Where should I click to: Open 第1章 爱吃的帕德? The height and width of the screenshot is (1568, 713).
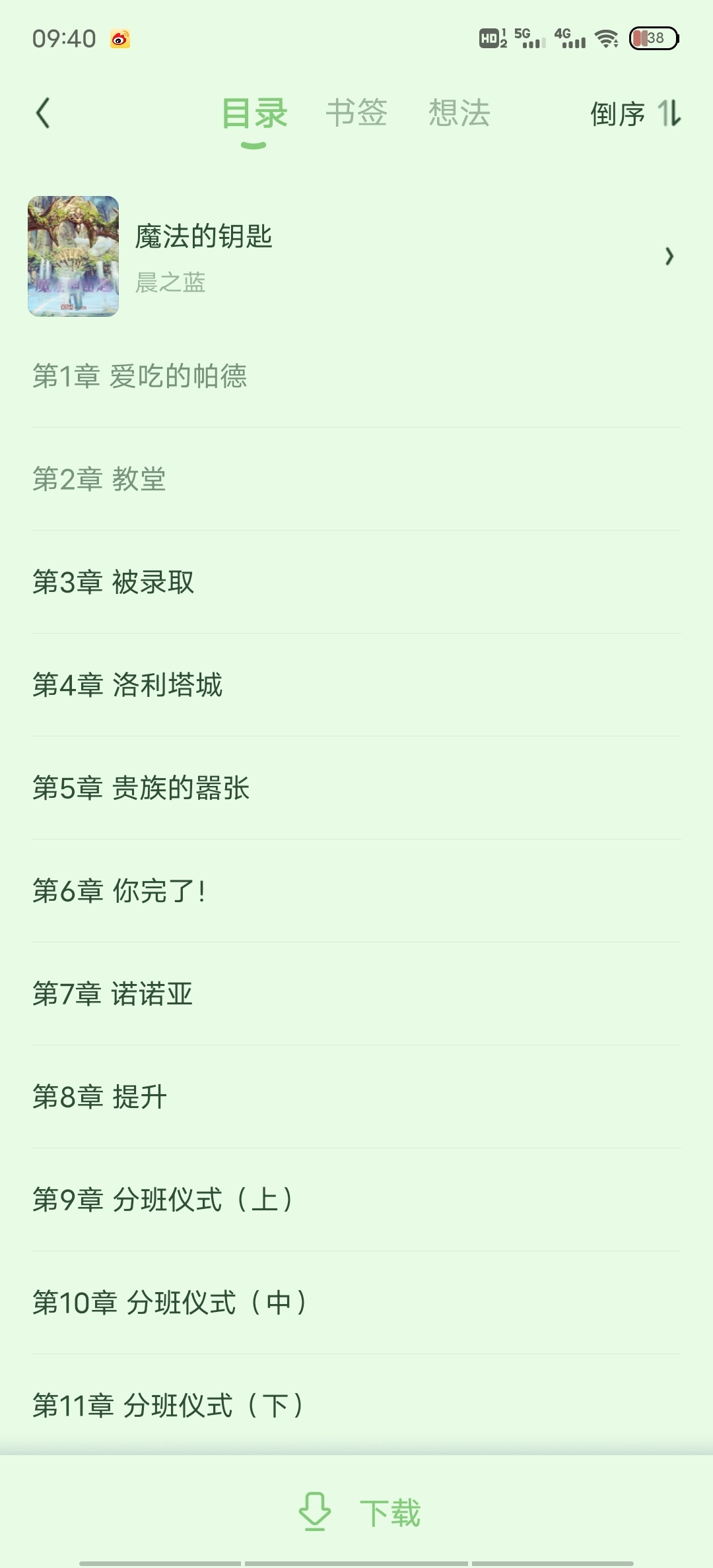click(x=356, y=376)
